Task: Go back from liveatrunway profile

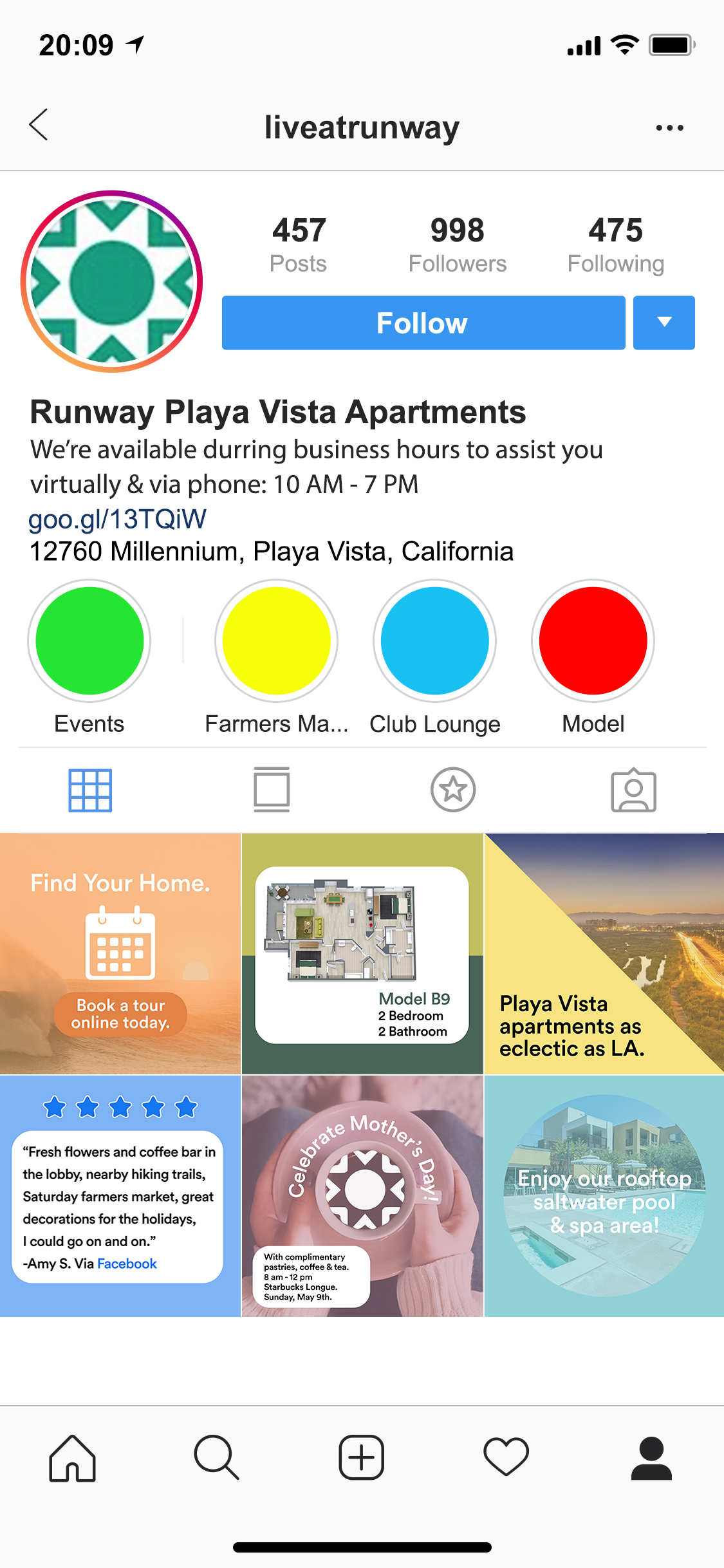Action: (x=39, y=125)
